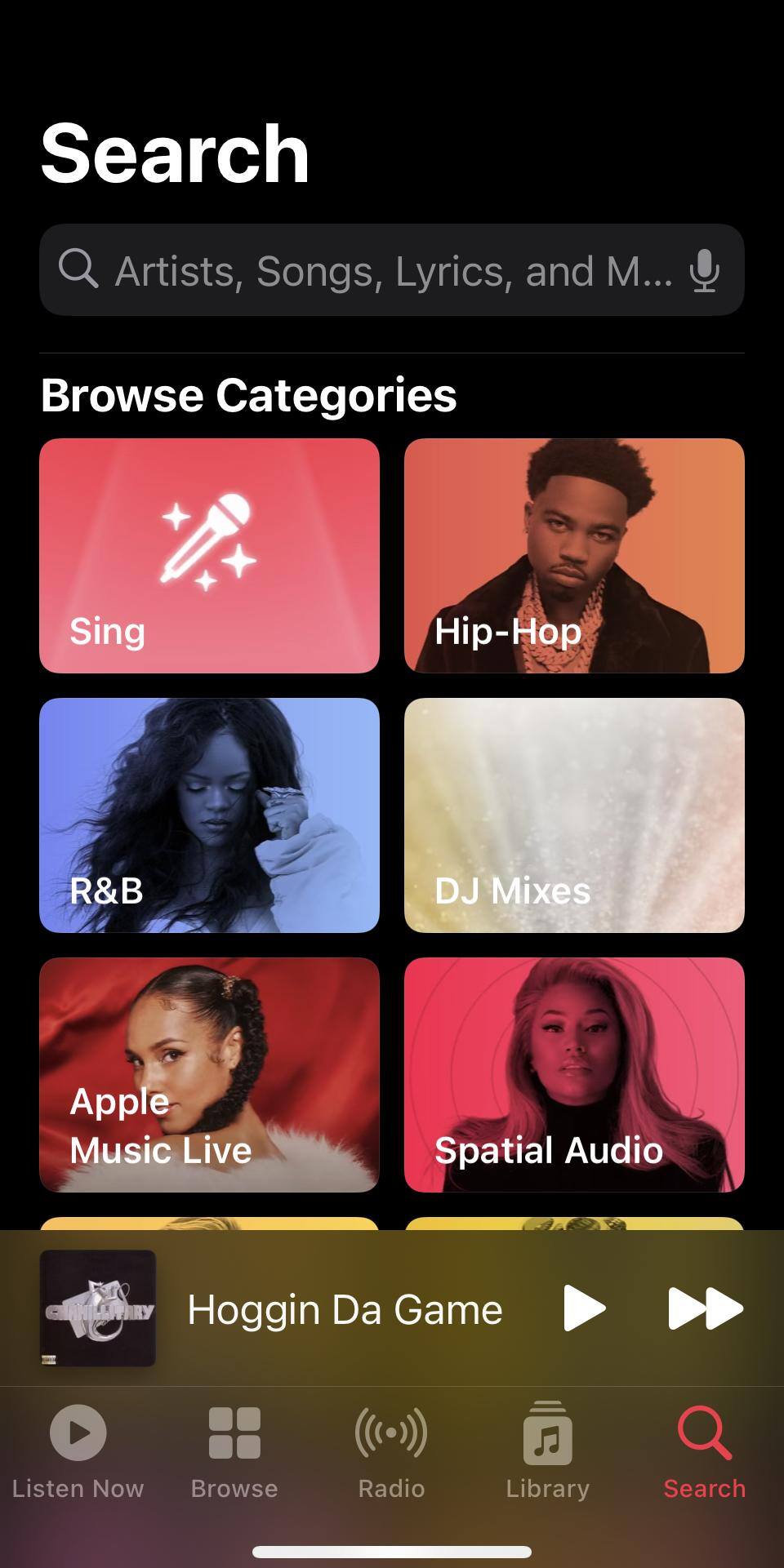Open the DJ Mixes category

tap(574, 815)
